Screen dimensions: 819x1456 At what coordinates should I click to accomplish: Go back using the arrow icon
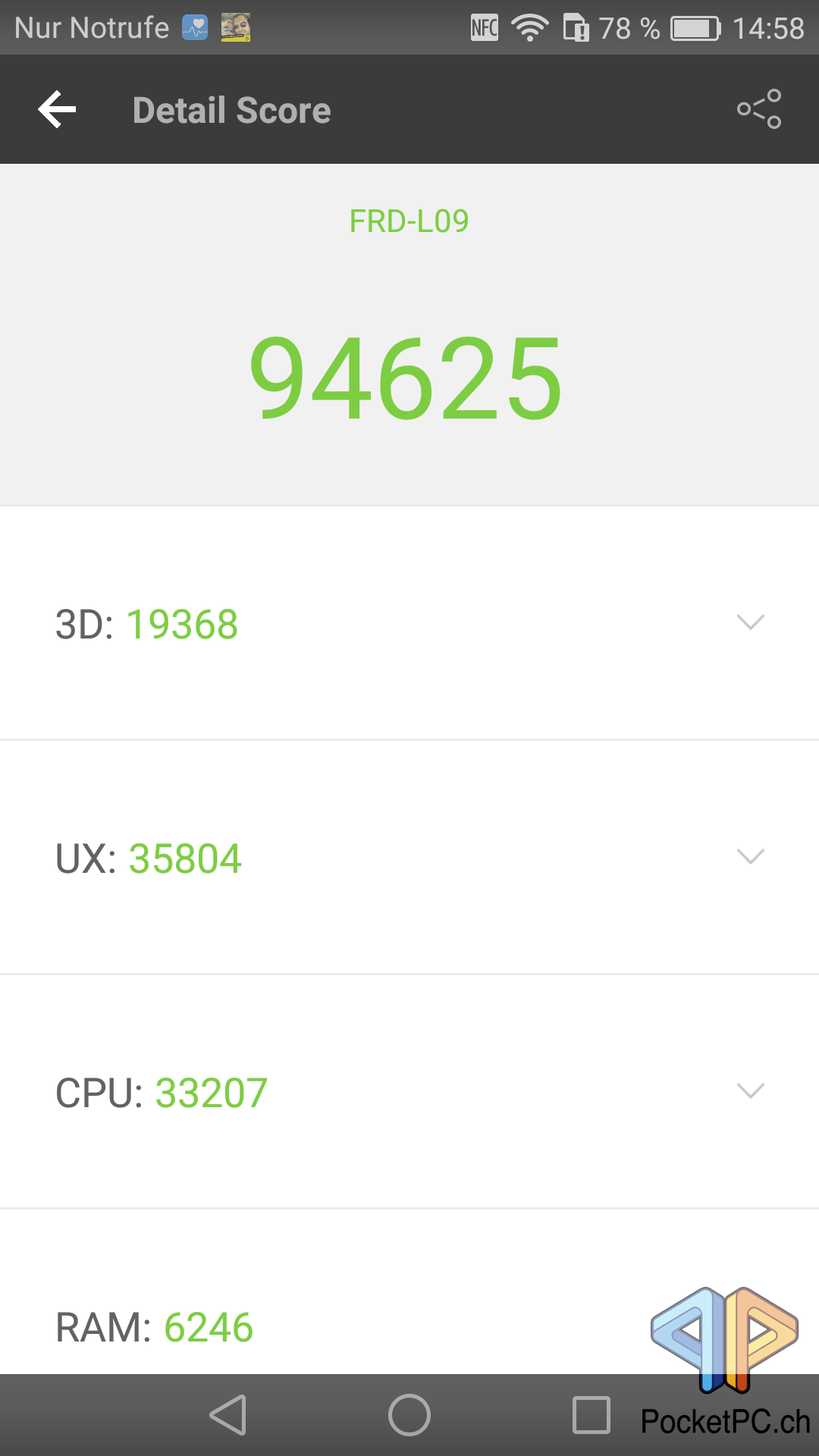tap(58, 110)
